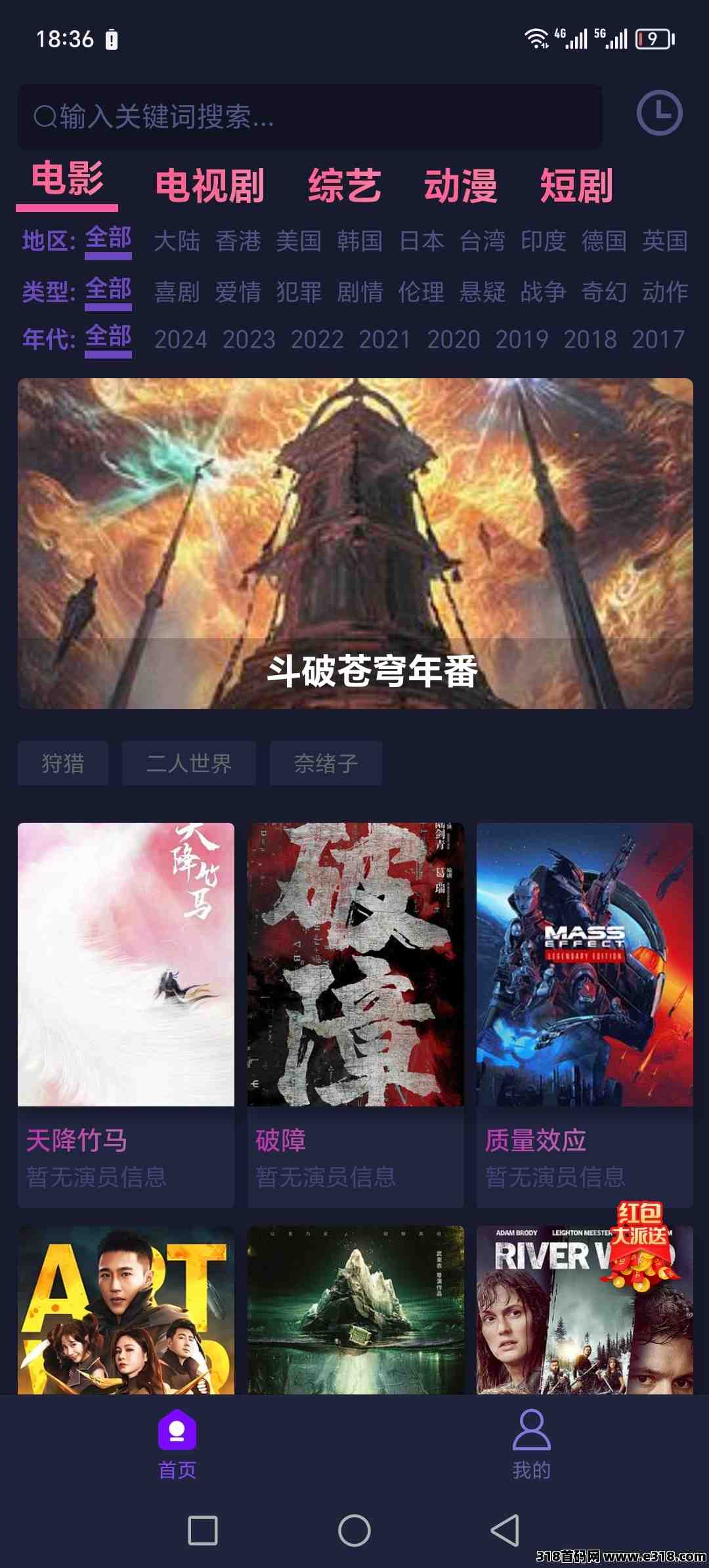This screenshot has width=709, height=1568.
Task: Choose the 悬疑 genre filter
Action: 482,292
